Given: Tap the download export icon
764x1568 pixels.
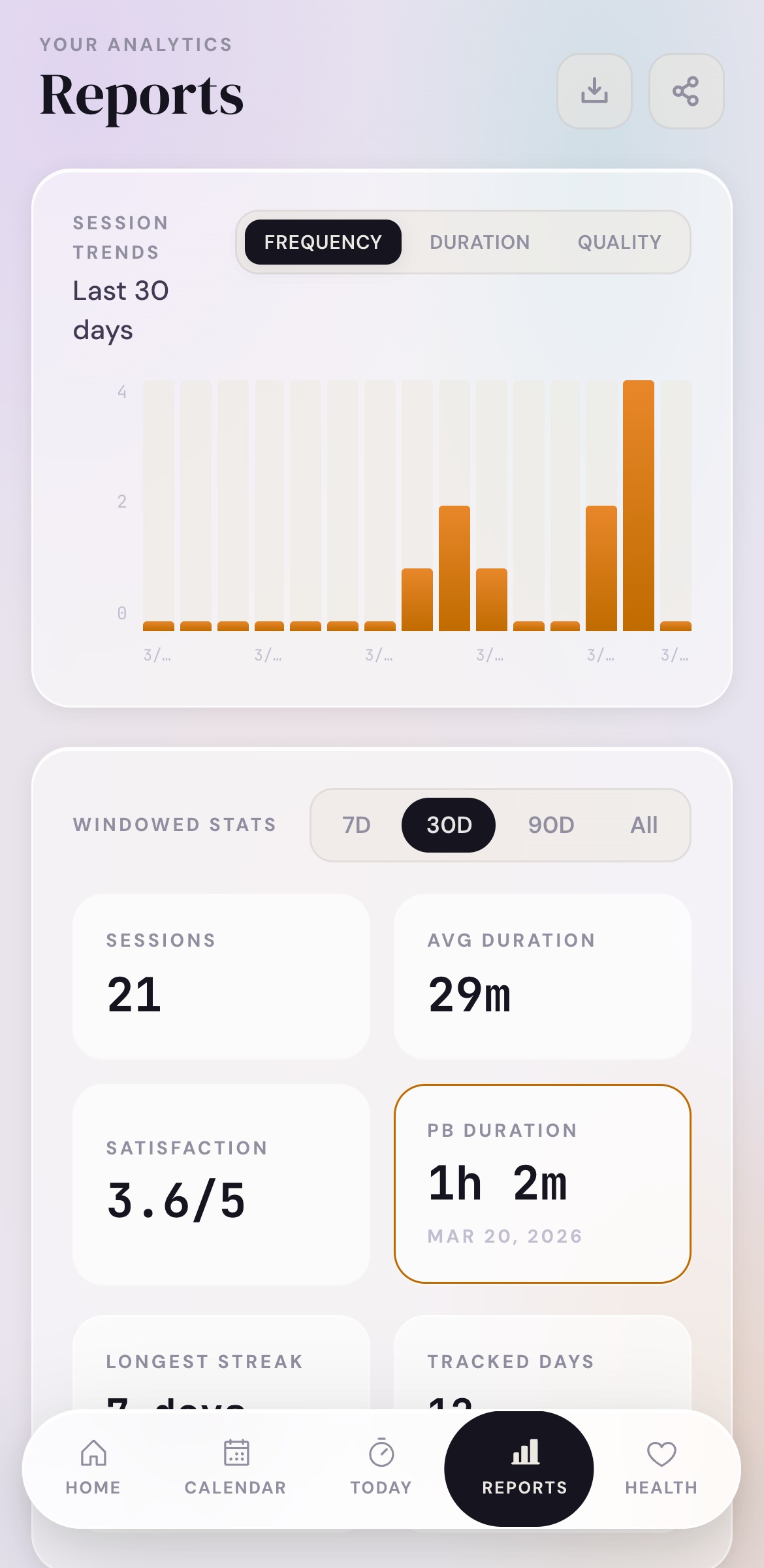Looking at the screenshot, I should 594,91.
